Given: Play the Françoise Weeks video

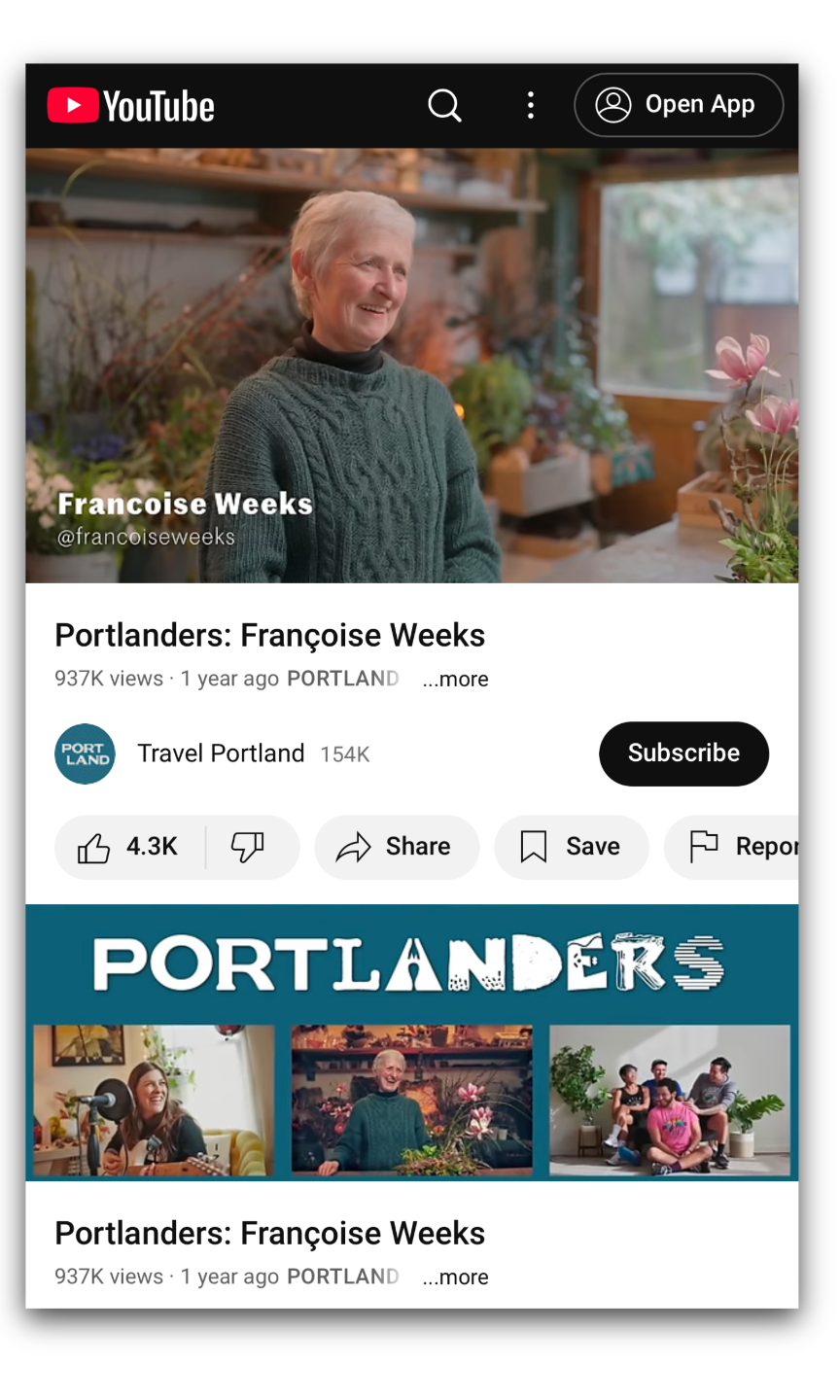Looking at the screenshot, I should pyautogui.click(x=411, y=366).
